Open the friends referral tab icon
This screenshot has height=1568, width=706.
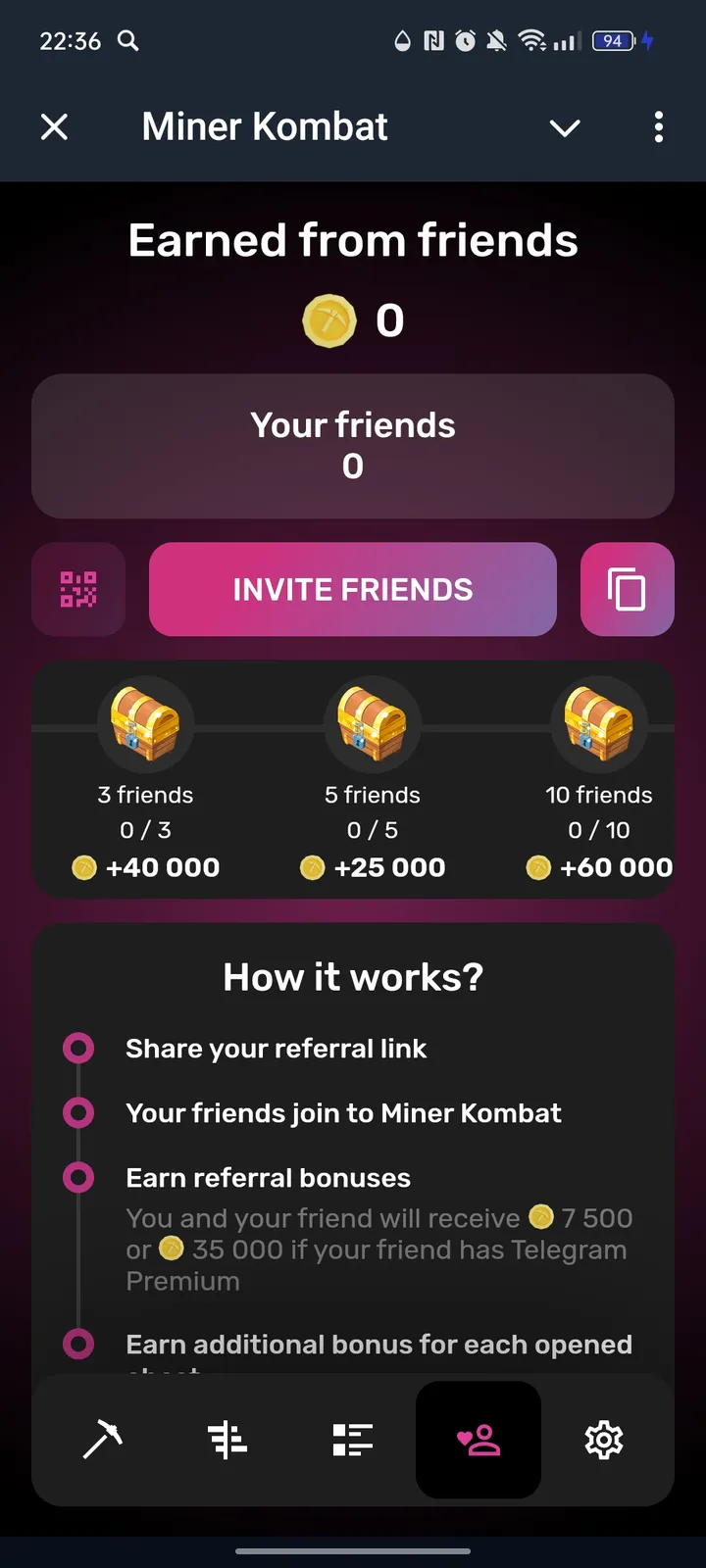(478, 1439)
